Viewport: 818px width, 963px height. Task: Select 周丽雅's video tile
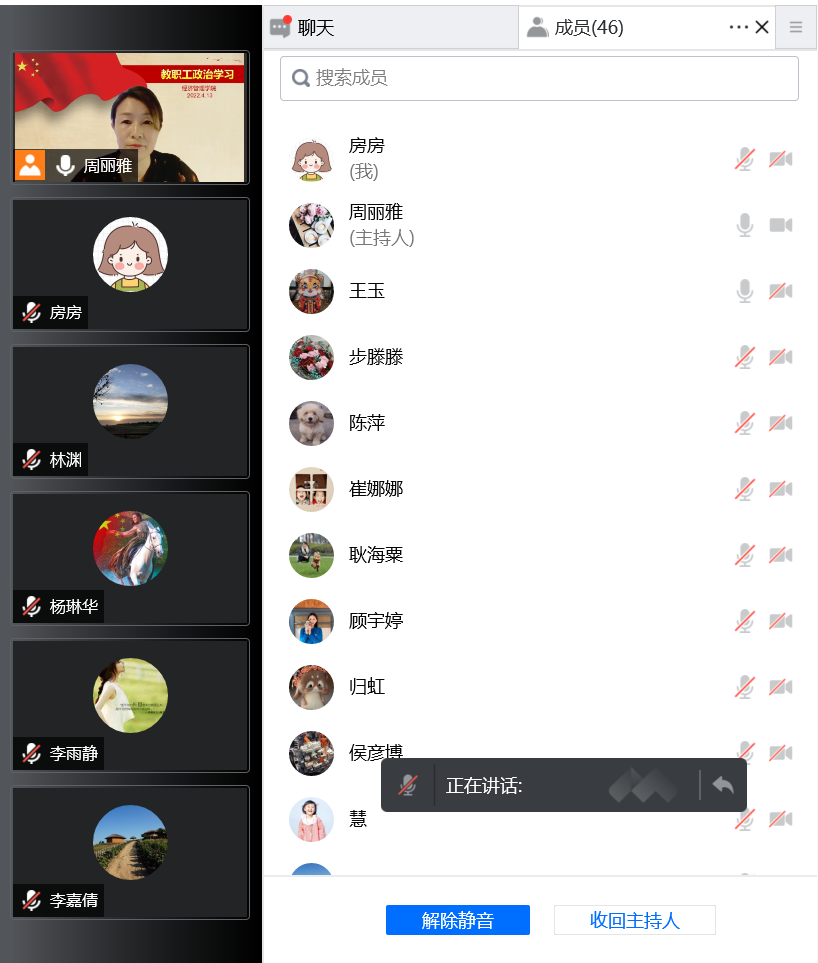[x=130, y=117]
